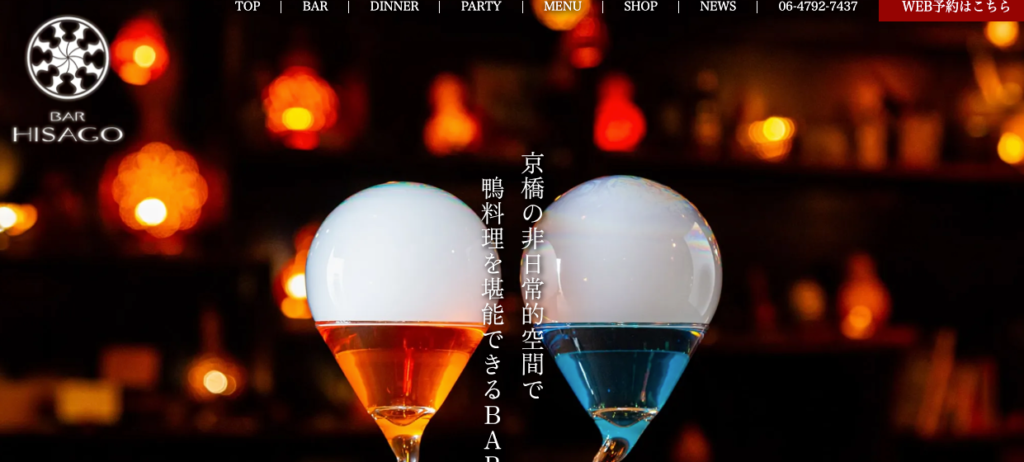Open the BAR HISAGO home logo
This screenshot has width=1024, height=462.
tap(67, 80)
